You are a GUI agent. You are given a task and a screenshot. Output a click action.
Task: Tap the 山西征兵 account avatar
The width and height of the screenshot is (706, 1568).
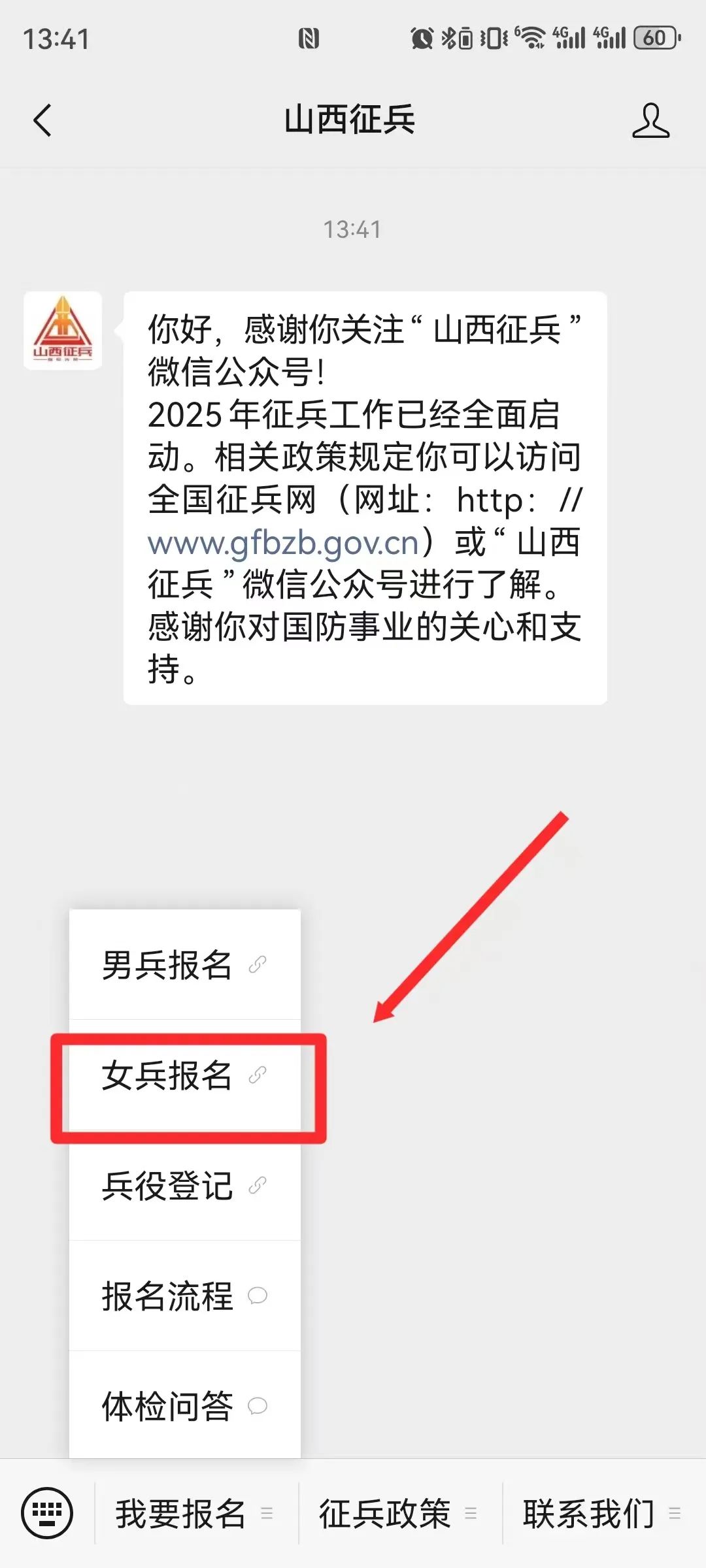[x=63, y=331]
